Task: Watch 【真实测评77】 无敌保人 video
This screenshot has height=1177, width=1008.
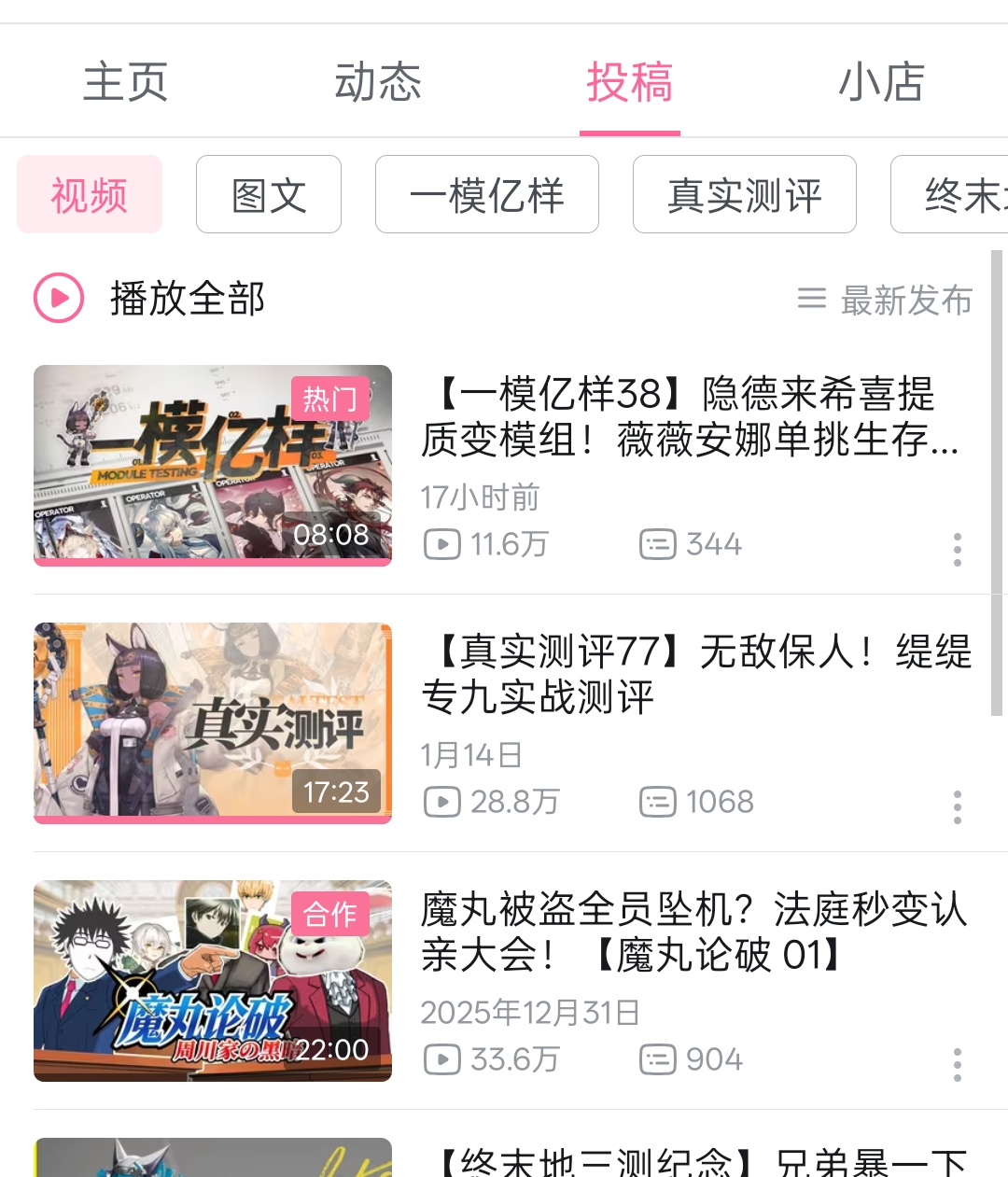Action: point(695,674)
